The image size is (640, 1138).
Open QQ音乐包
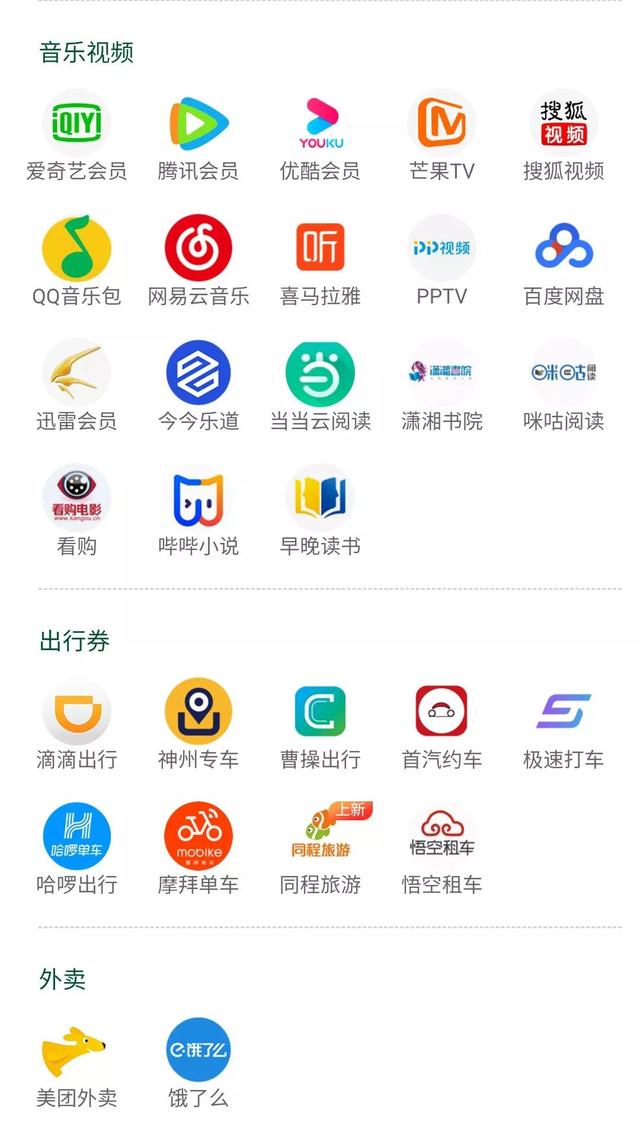tap(77, 249)
